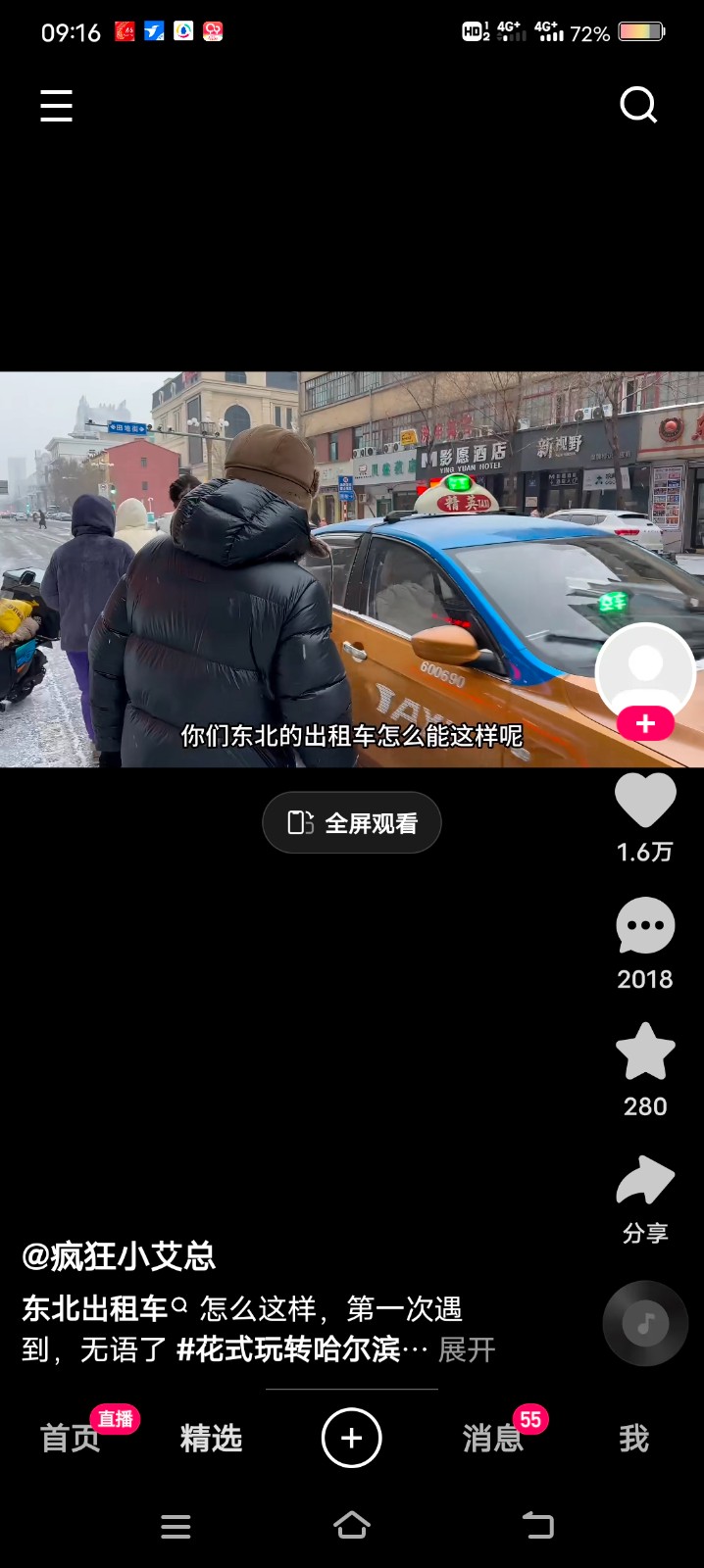Screen dimensions: 704x1568
Task: Open the 消息 messages tab
Action: (x=492, y=1439)
